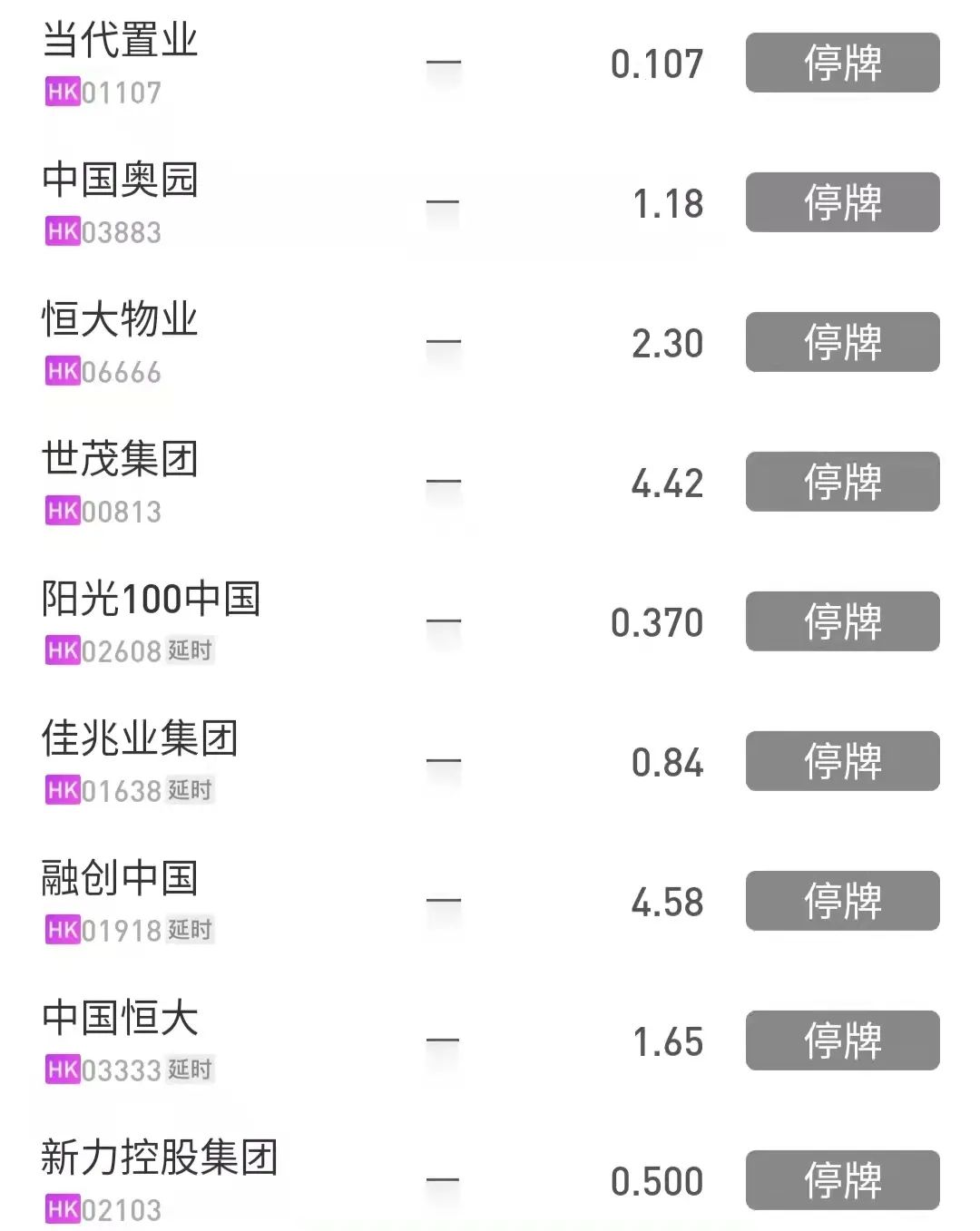
Task: Select 新力控股集团 from the list
Action: (160, 1158)
